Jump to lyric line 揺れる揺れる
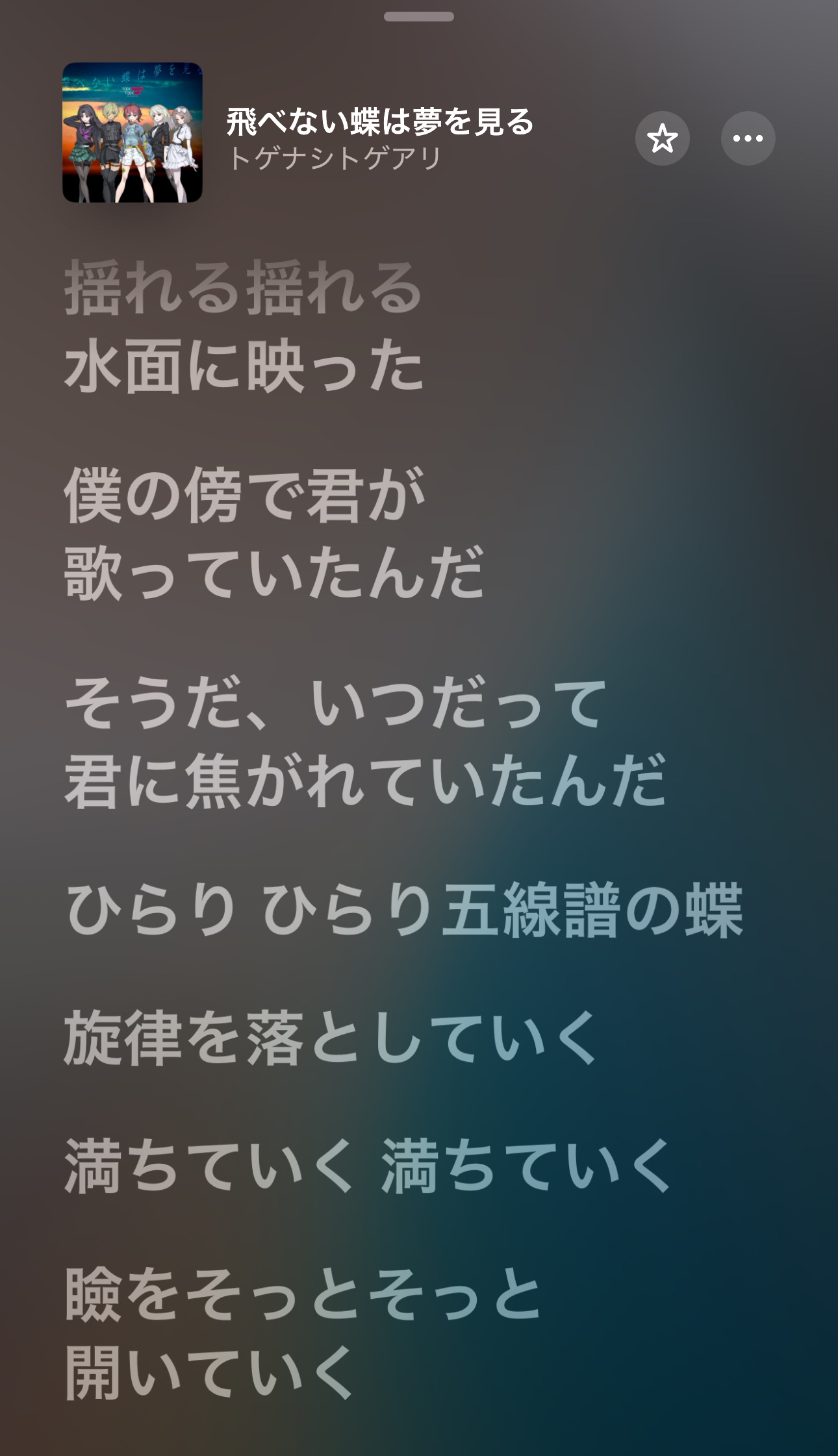This screenshot has height=1456, width=838. (244, 288)
